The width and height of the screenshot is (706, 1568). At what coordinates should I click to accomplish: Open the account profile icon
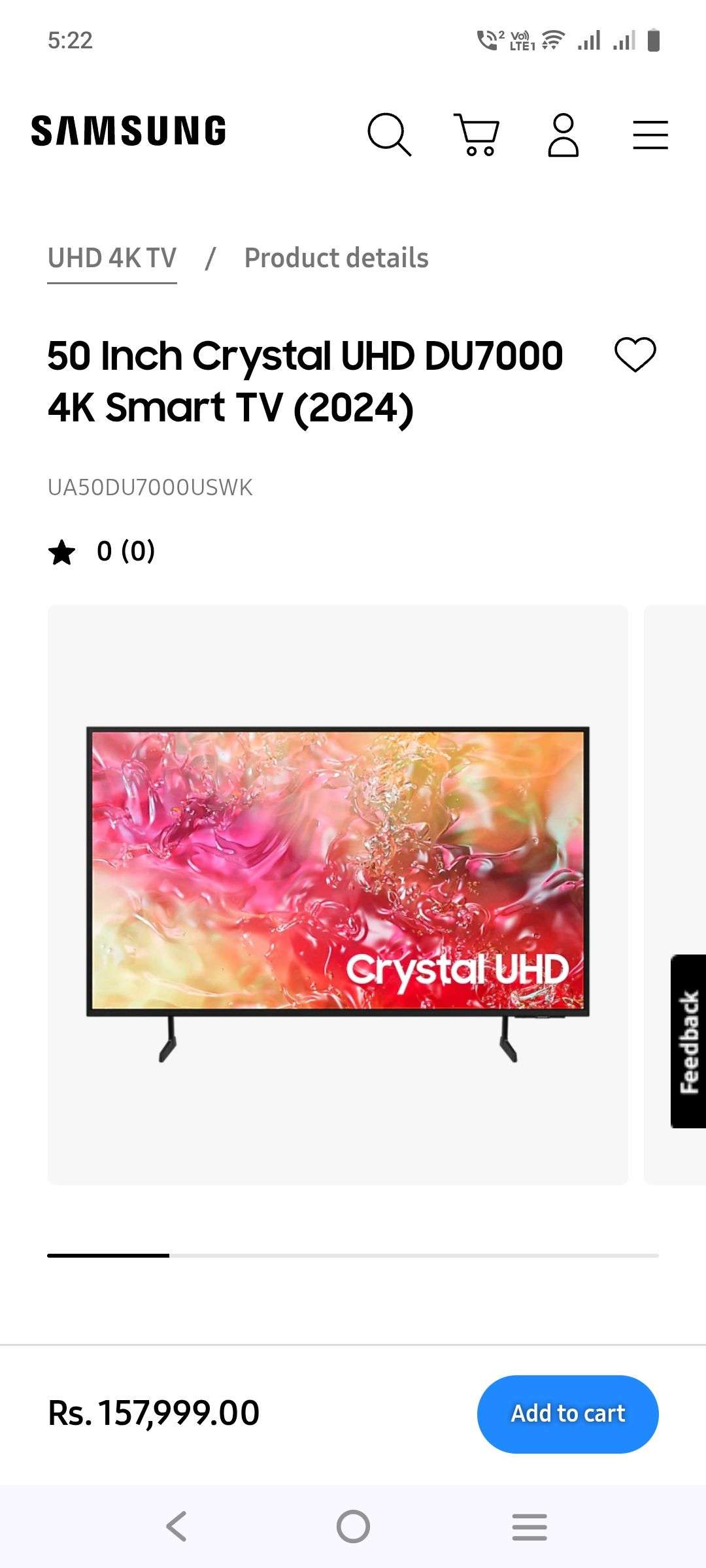coord(564,133)
